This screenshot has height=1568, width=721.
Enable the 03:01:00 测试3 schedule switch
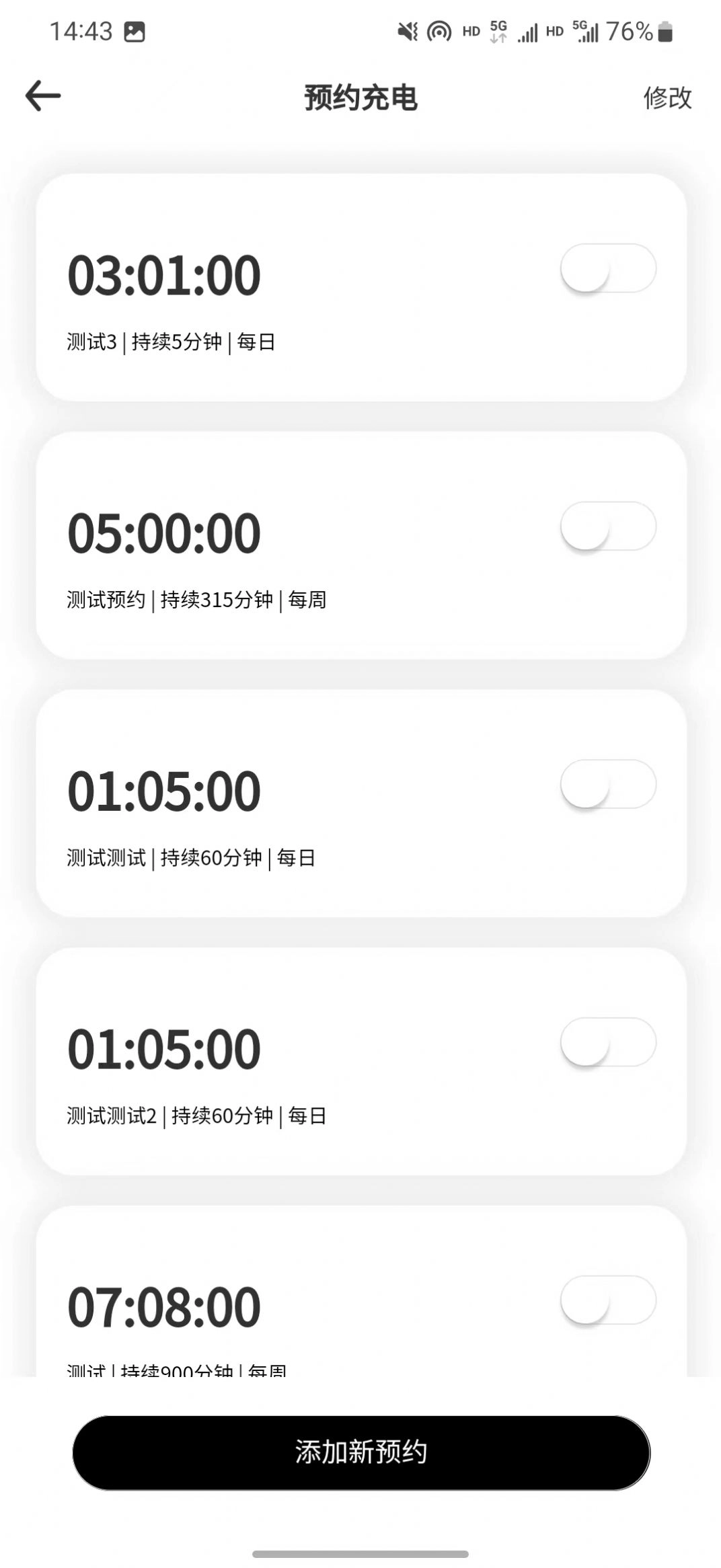pos(607,268)
